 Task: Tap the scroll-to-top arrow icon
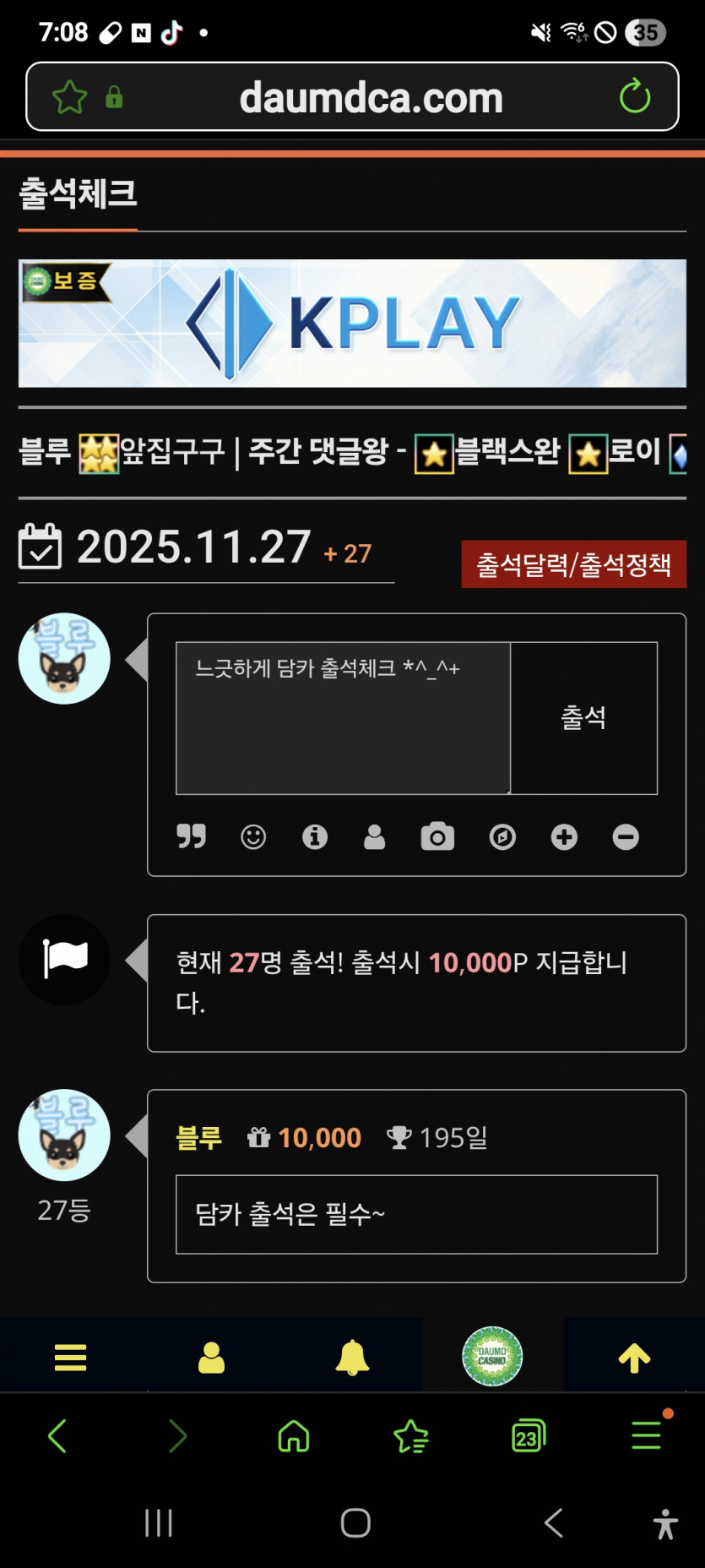tap(633, 1354)
